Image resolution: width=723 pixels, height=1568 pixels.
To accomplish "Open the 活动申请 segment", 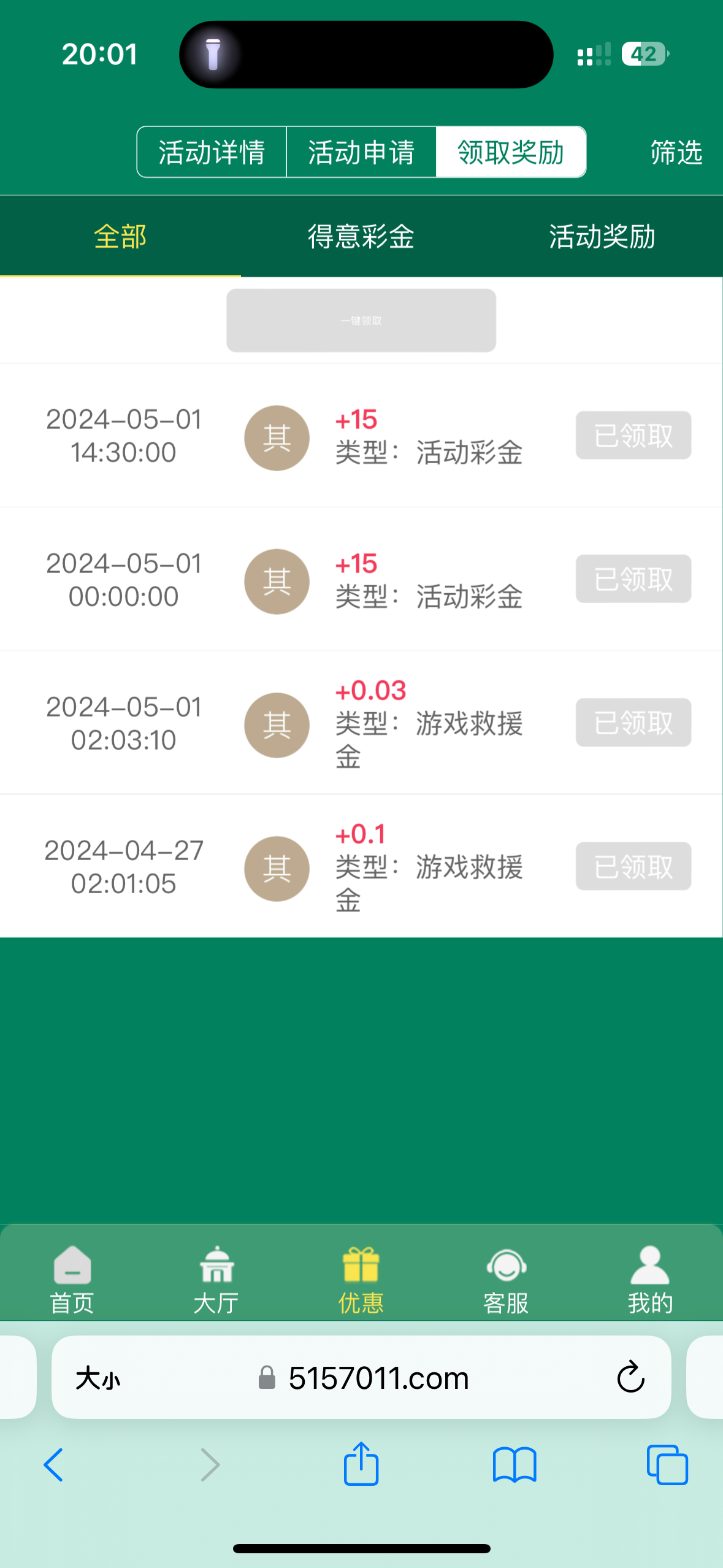I will pos(361,152).
